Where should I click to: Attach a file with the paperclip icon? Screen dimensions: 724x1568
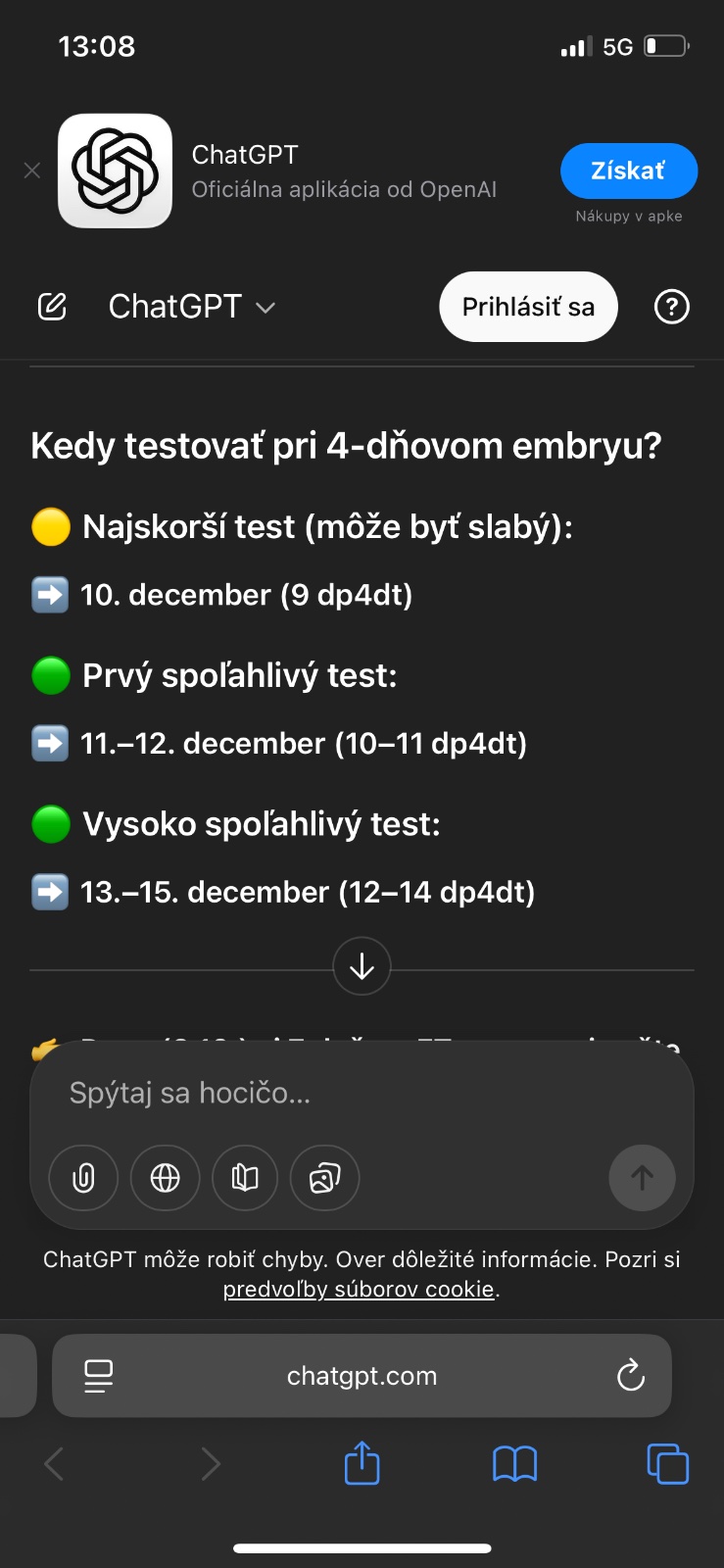point(83,1177)
